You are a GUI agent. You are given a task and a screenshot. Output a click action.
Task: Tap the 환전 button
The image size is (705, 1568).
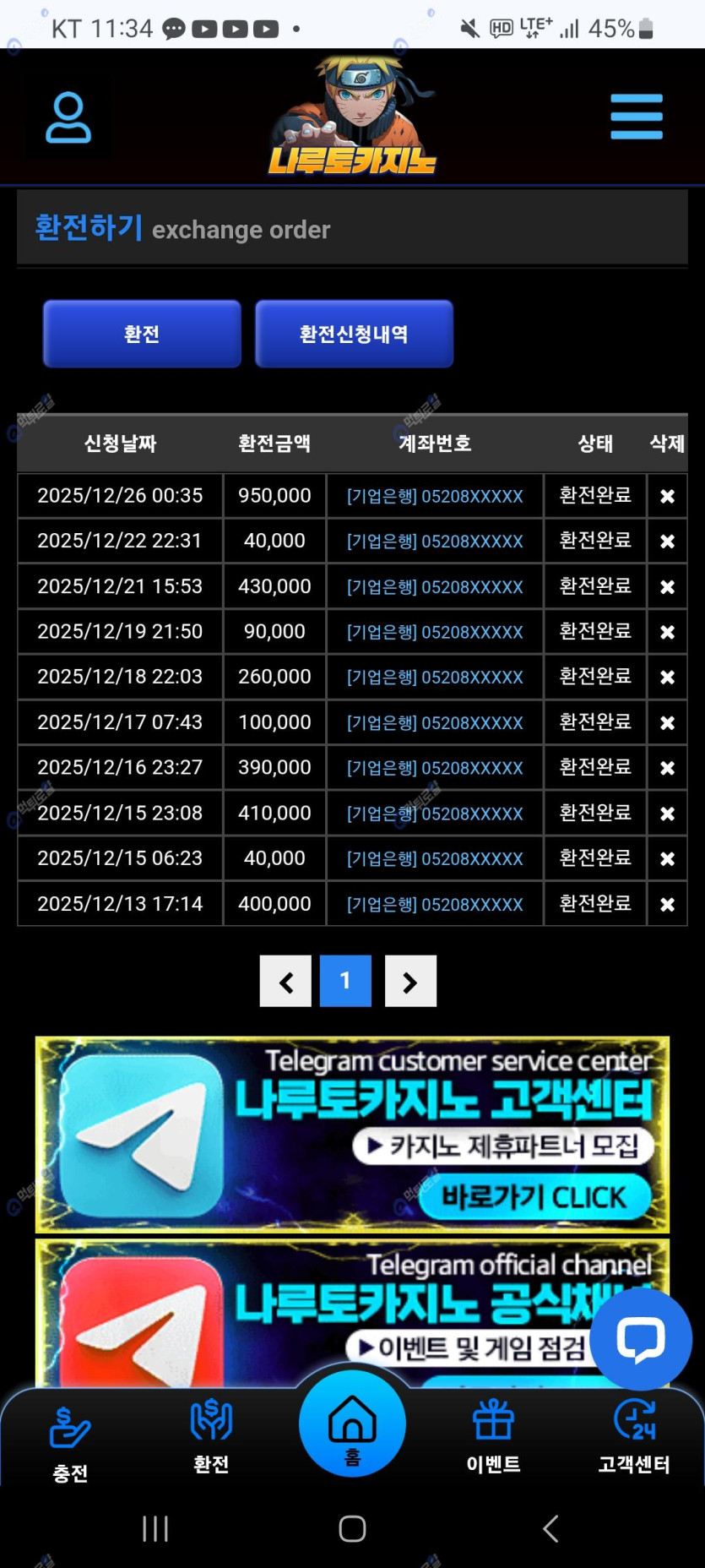(x=142, y=334)
